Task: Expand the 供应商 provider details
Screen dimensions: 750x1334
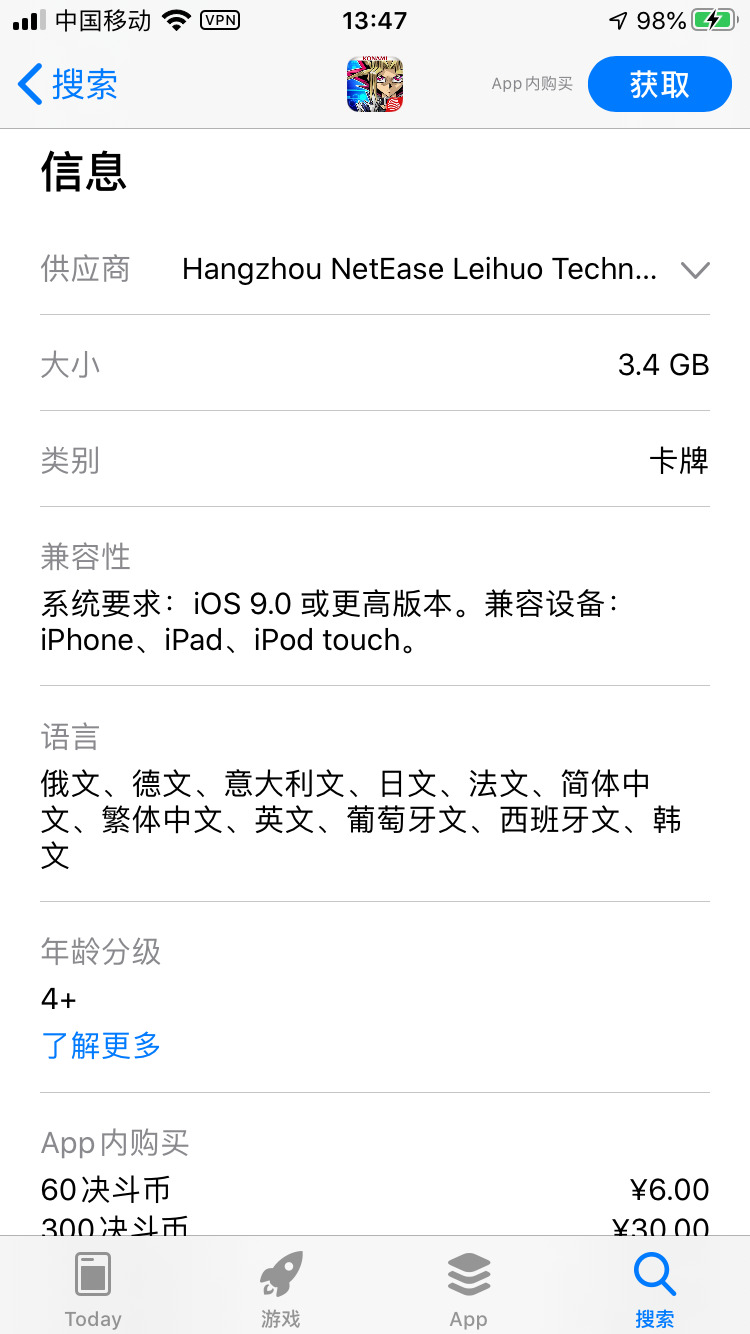Action: (x=694, y=270)
